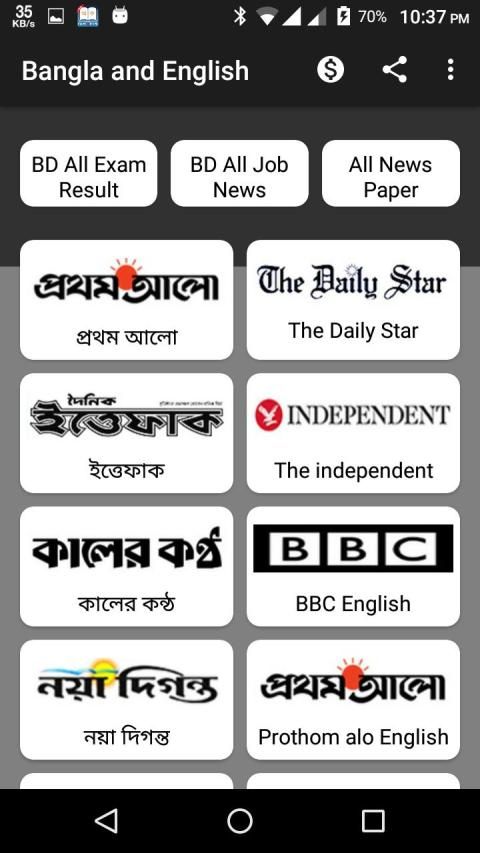
Task: Open the প্রথম আলো newspaper card
Action: 127,300
